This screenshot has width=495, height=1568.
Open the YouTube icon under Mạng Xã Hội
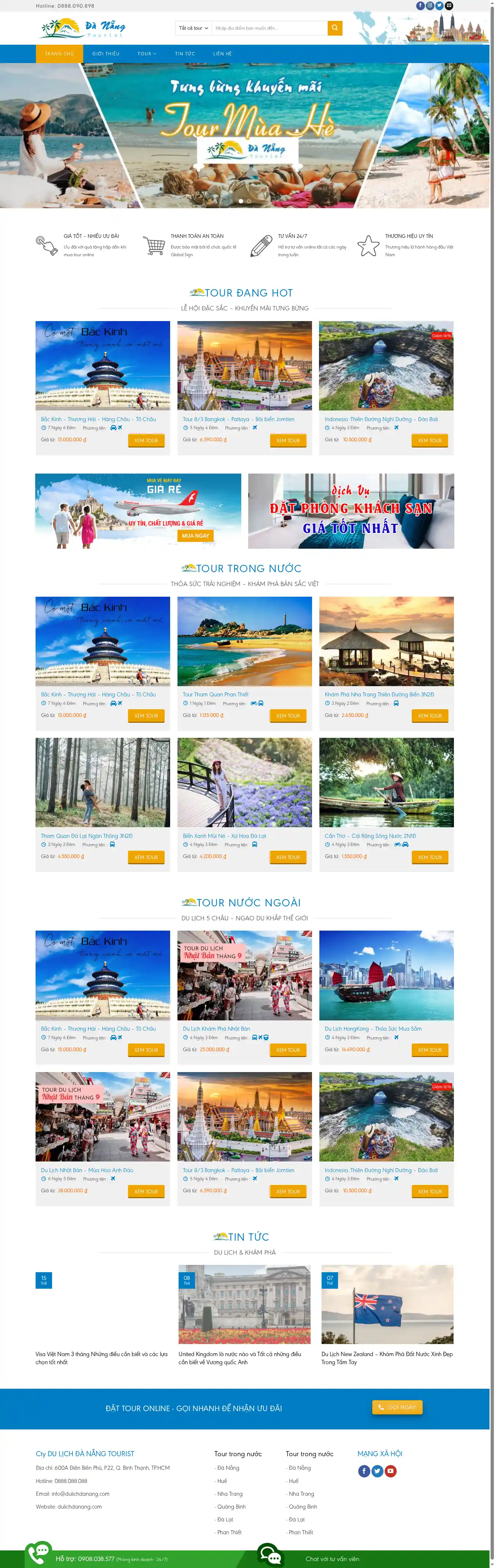pyautogui.click(x=391, y=1471)
